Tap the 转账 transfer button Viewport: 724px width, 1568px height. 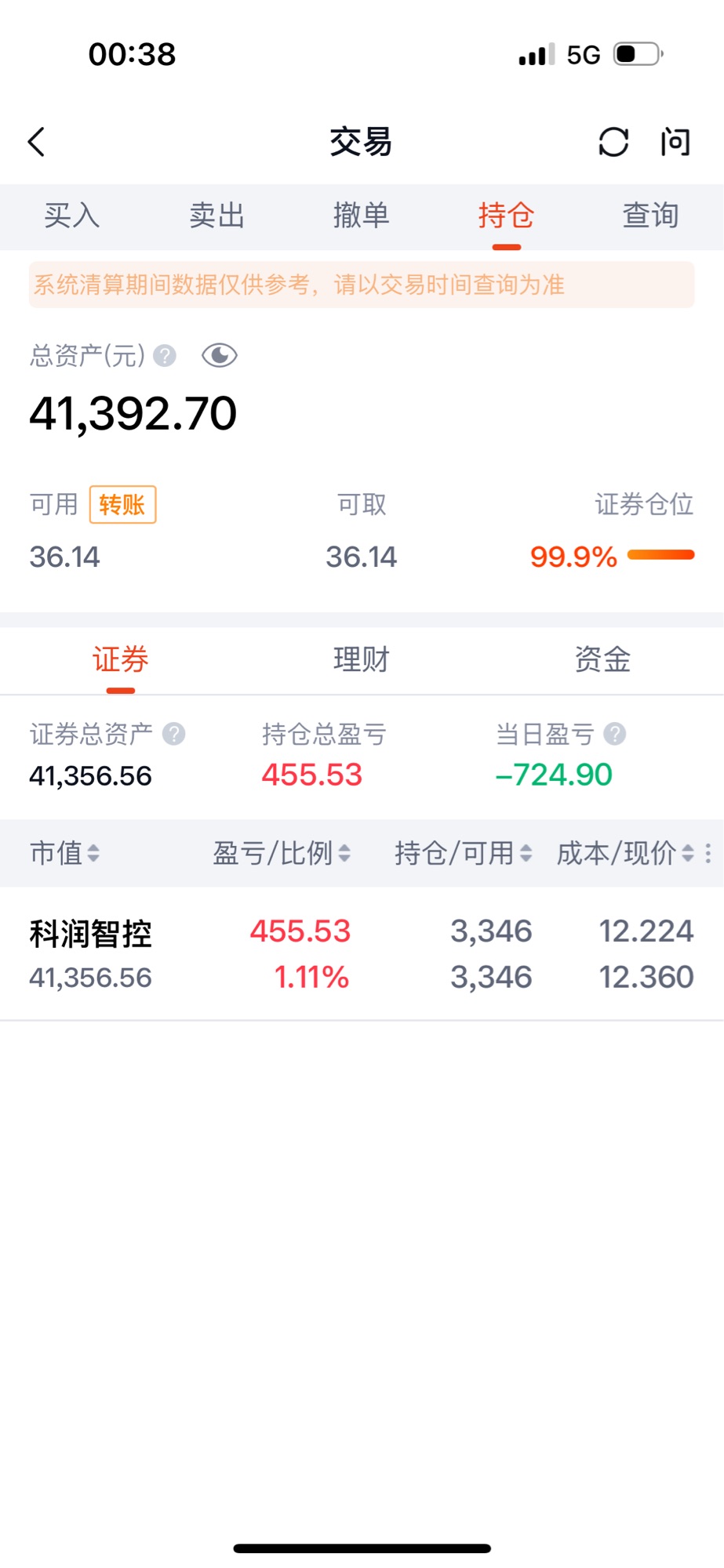click(122, 504)
